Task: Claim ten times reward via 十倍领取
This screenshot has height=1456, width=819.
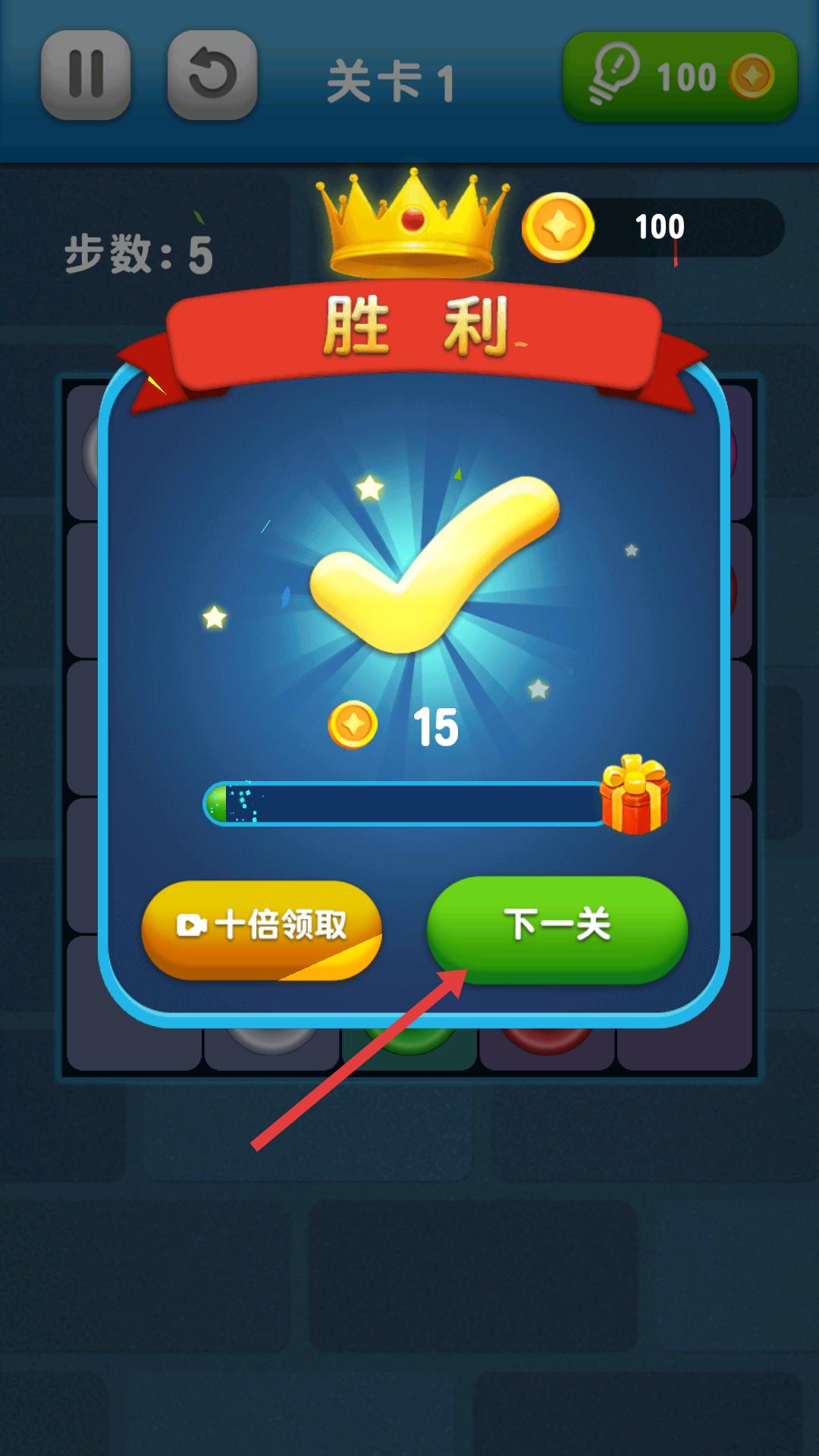Action: click(x=262, y=928)
